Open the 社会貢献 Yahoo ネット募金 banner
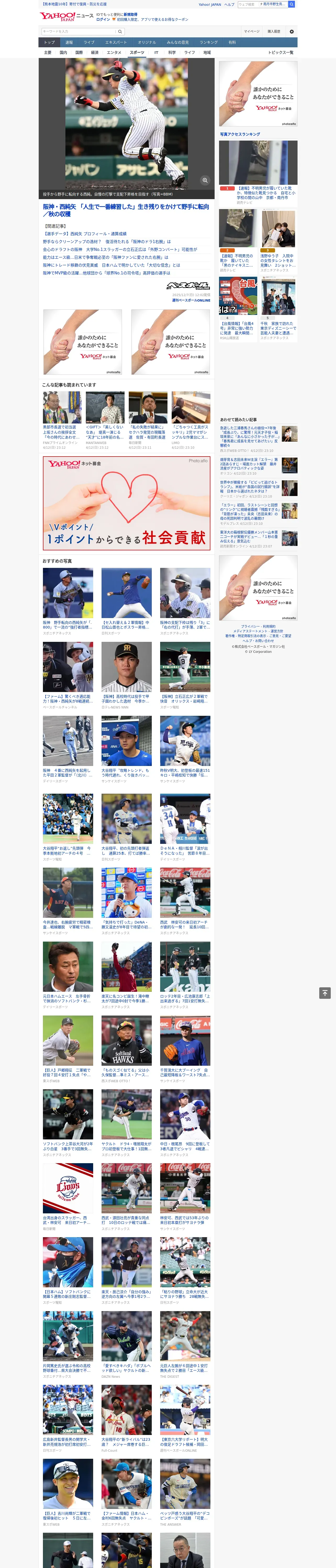The height and width of the screenshot is (1568, 336). pos(126,503)
